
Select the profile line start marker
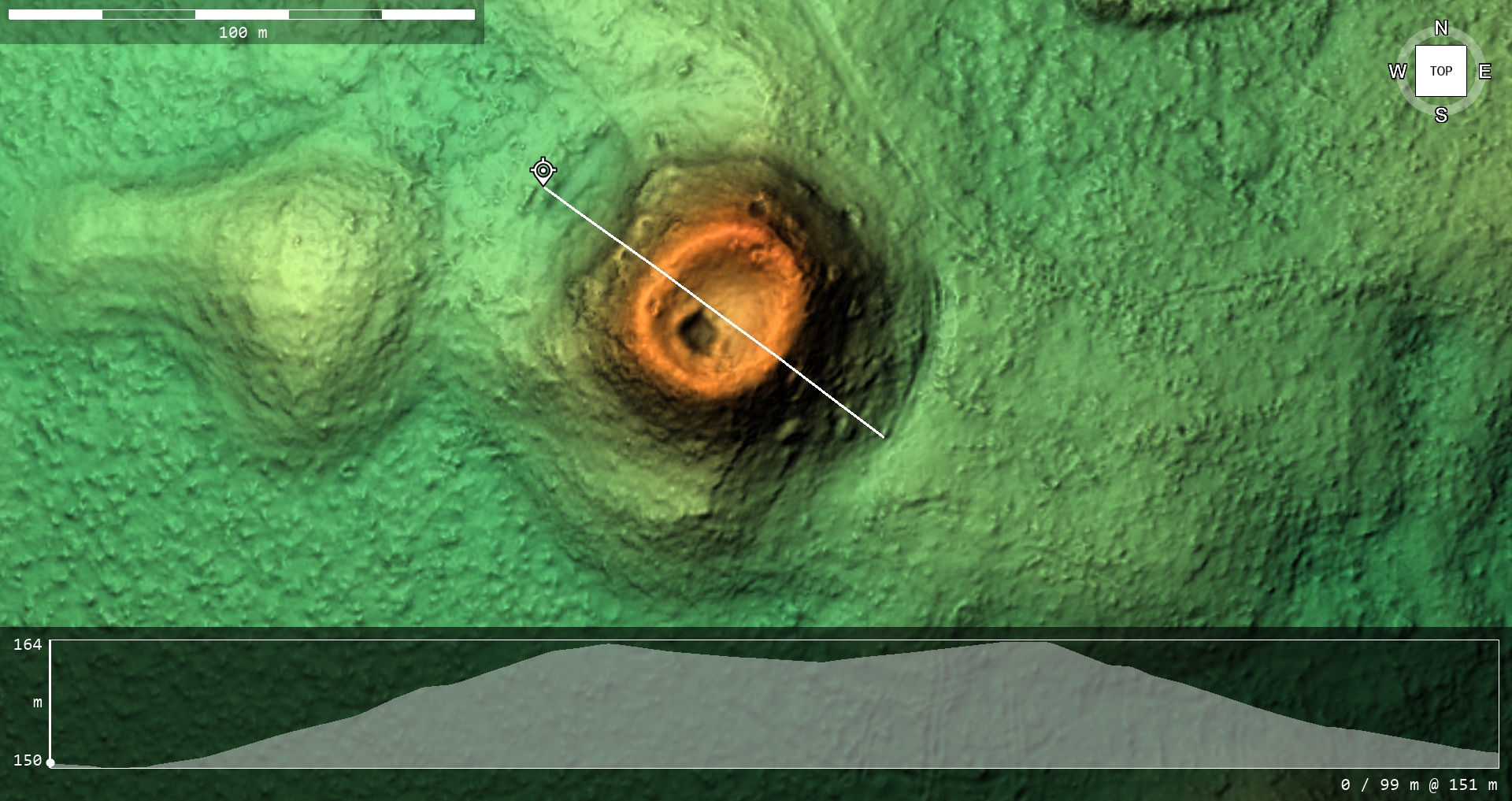click(543, 171)
